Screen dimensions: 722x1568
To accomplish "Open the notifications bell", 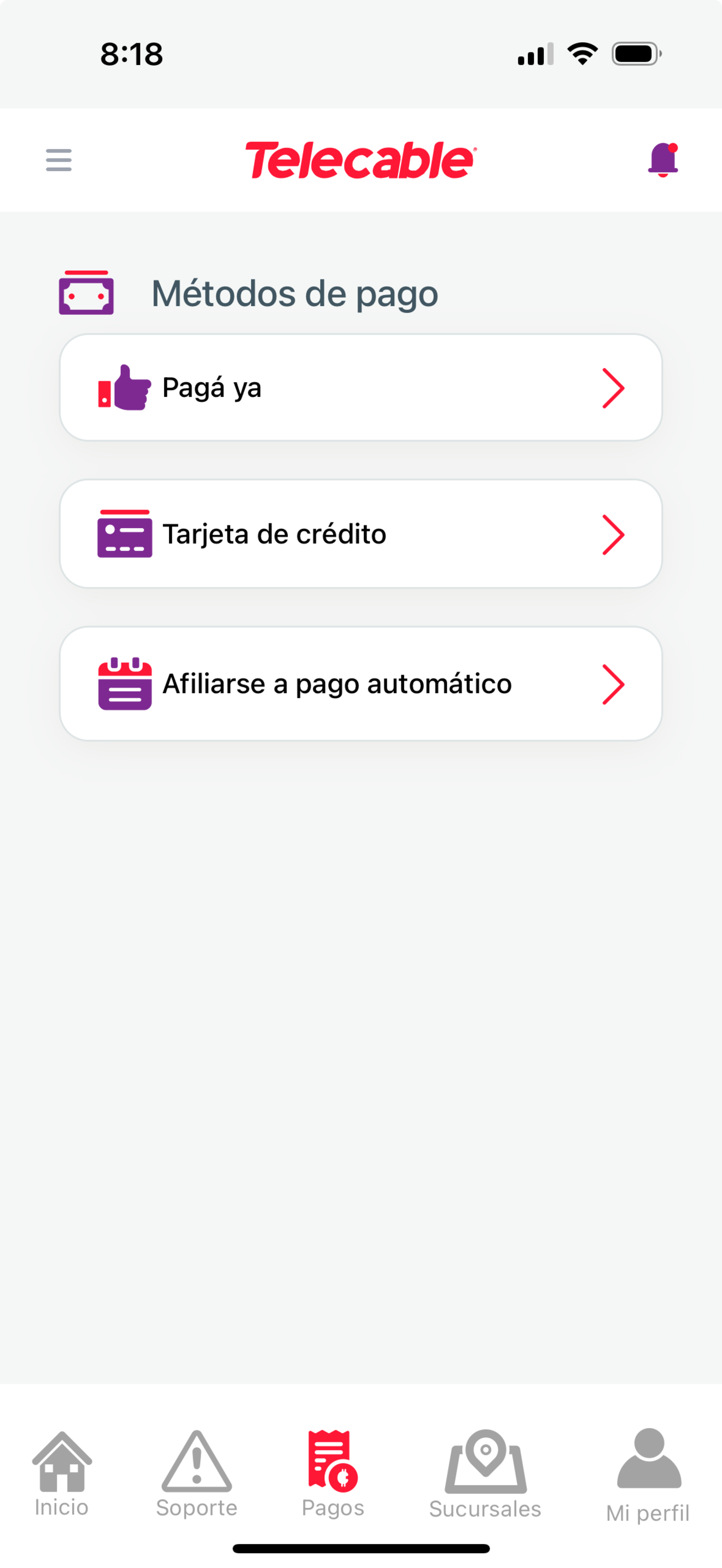I will coord(663,160).
